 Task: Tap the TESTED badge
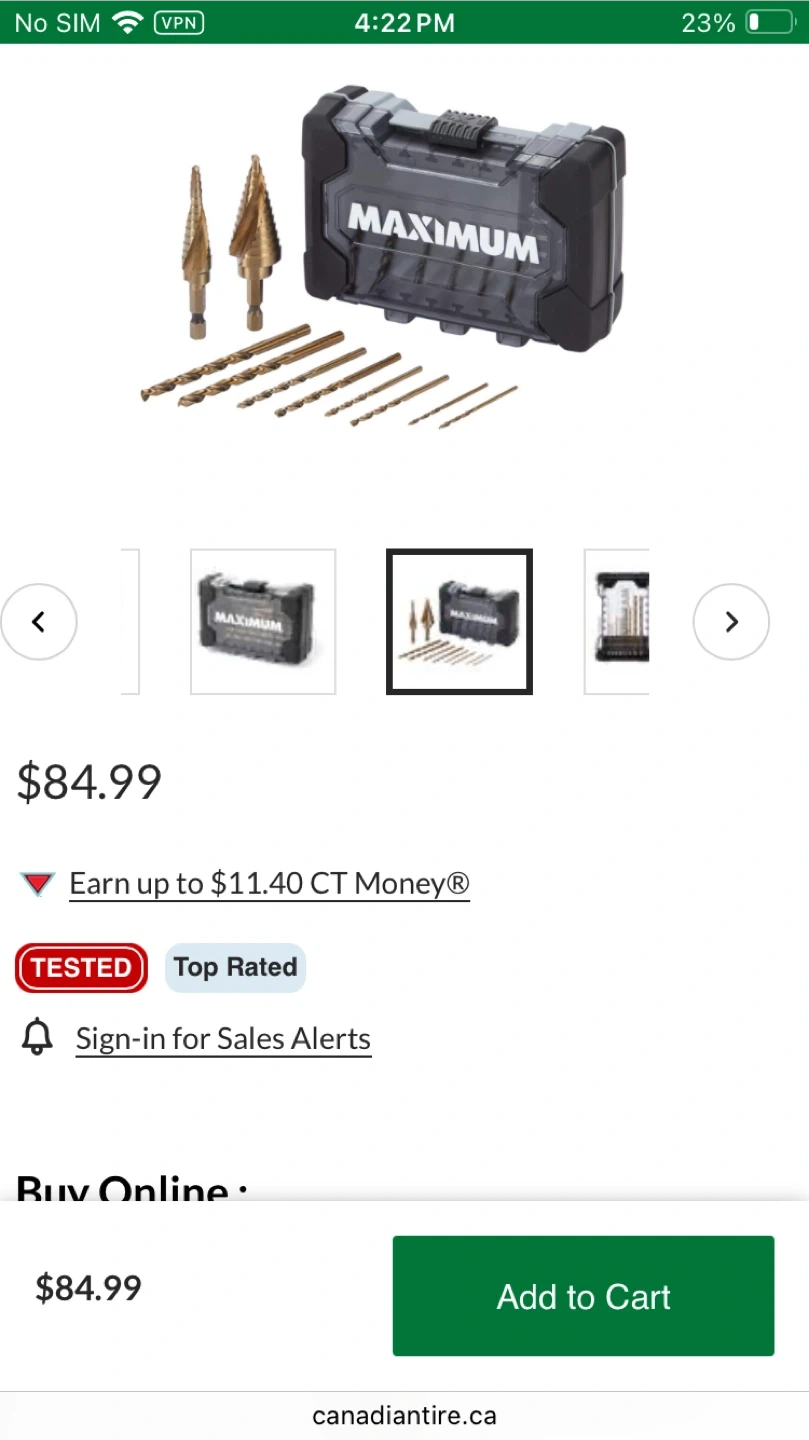pyautogui.click(x=81, y=968)
